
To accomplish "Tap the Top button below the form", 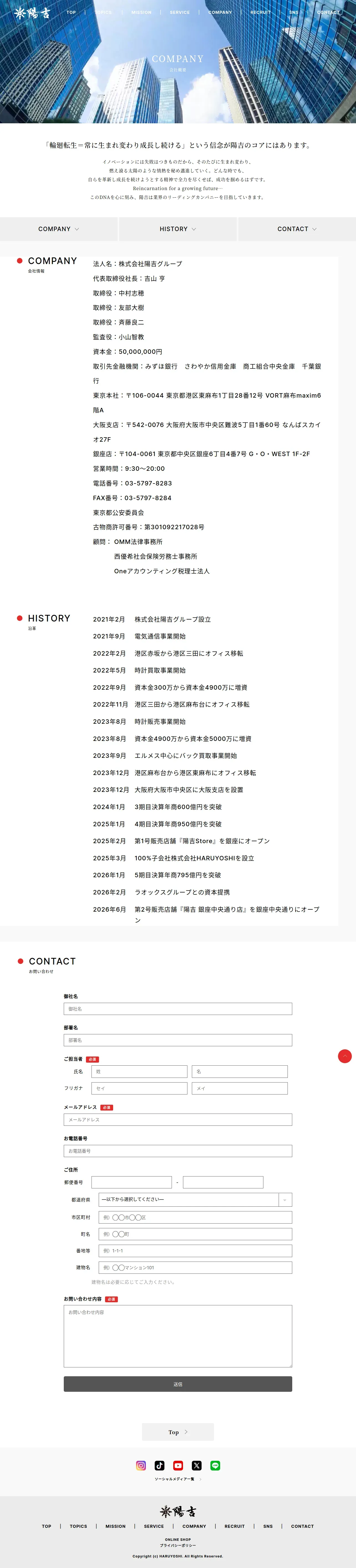I will coord(178,1432).
